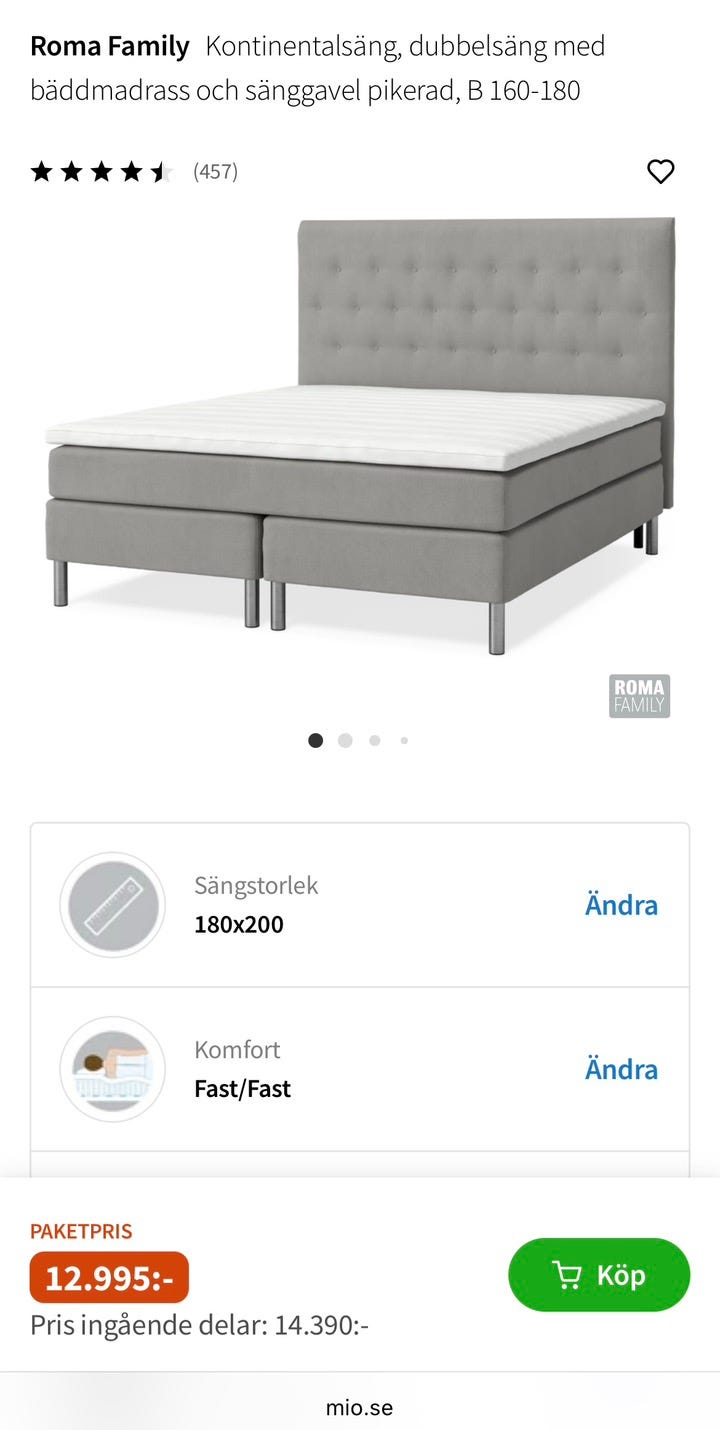Open Ändra to change Sängstorlek

[621, 904]
